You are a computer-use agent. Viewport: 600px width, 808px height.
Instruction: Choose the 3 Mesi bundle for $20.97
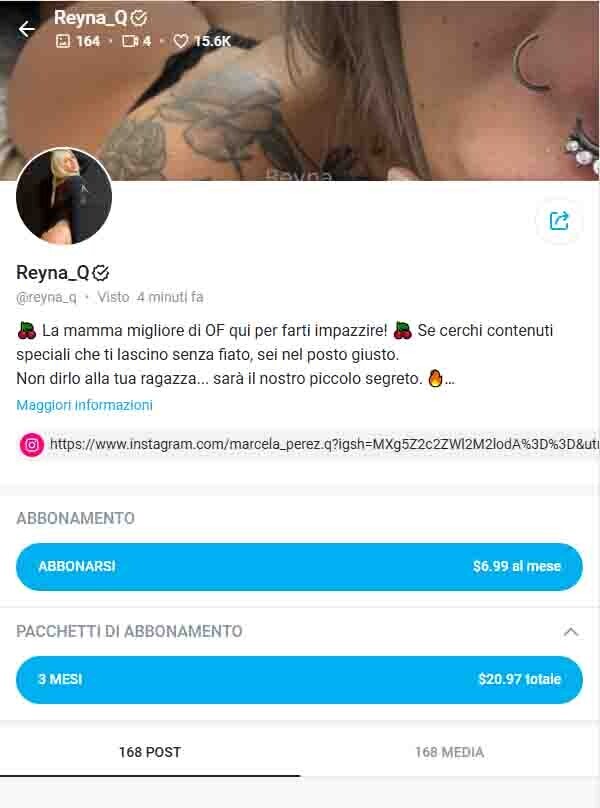click(x=299, y=680)
